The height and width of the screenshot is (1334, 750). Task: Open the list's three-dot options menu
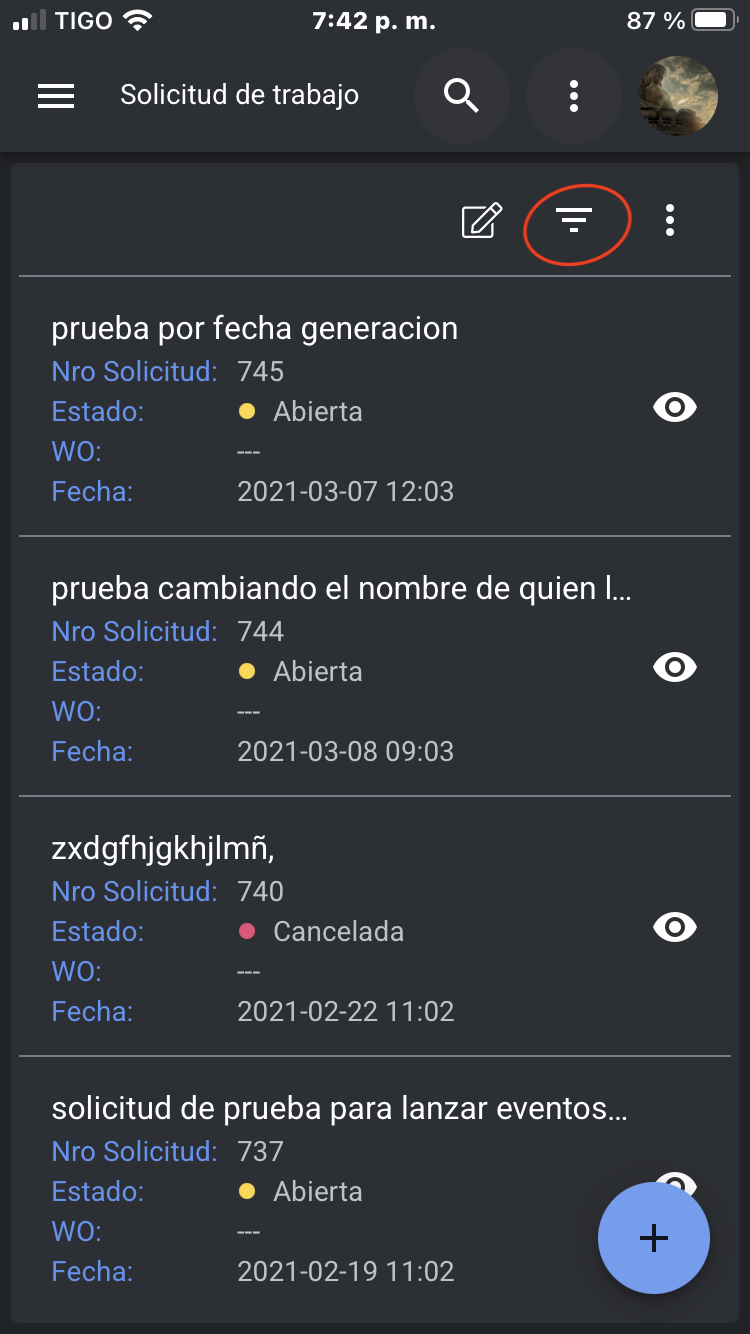[x=670, y=221]
